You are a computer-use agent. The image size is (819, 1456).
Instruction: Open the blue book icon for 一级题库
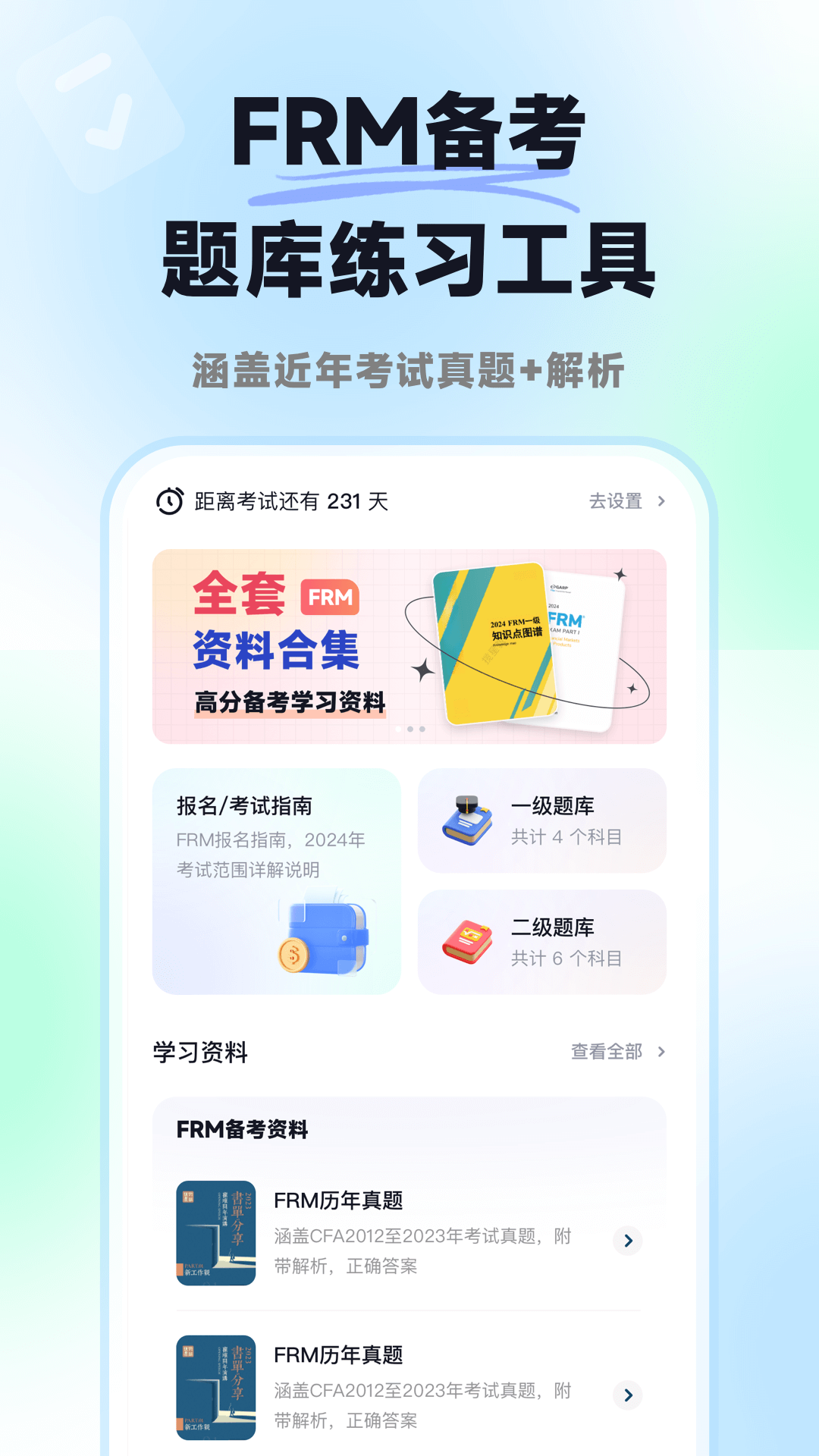[468, 821]
